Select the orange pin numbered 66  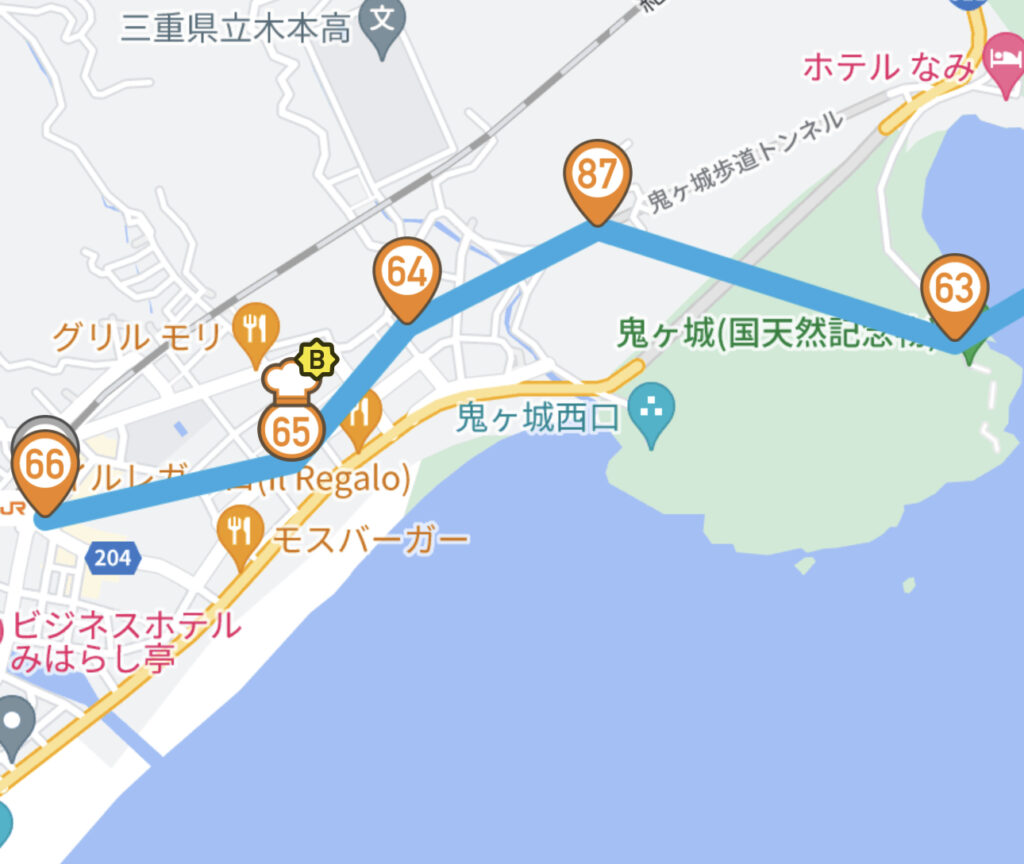(46, 469)
